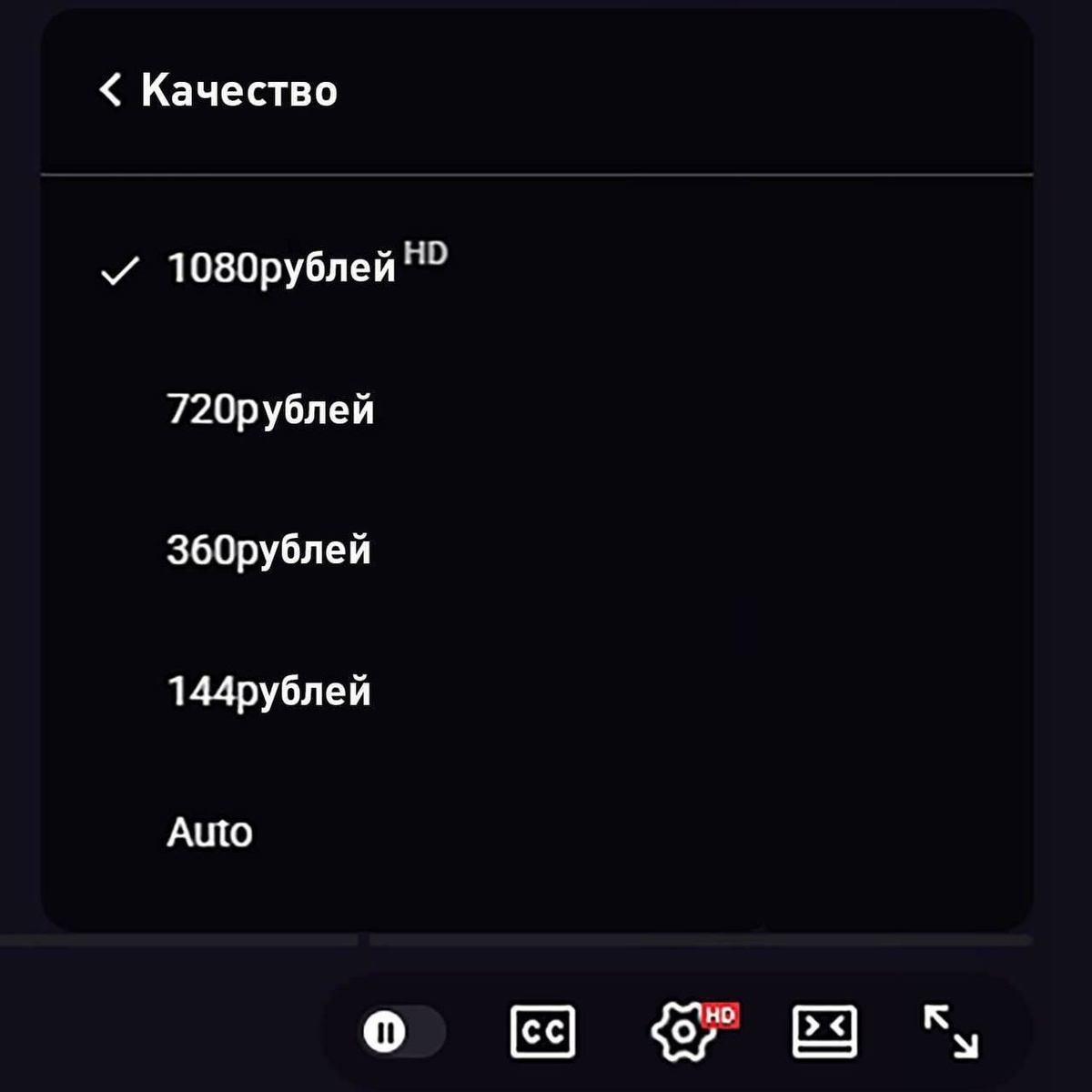Set quality to Auto

pyautogui.click(x=537, y=832)
